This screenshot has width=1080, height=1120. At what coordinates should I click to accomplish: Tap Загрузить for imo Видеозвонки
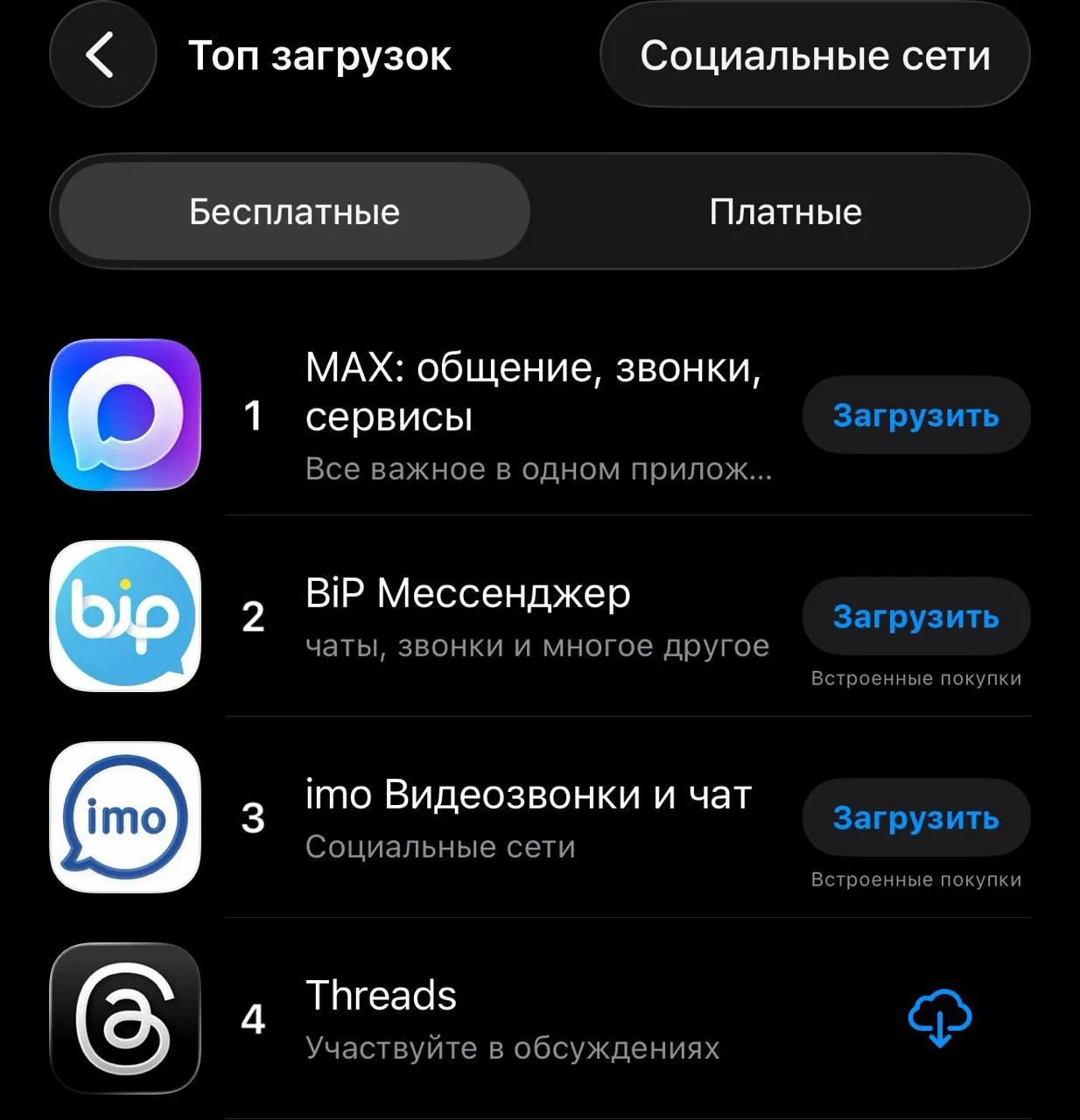(x=915, y=818)
